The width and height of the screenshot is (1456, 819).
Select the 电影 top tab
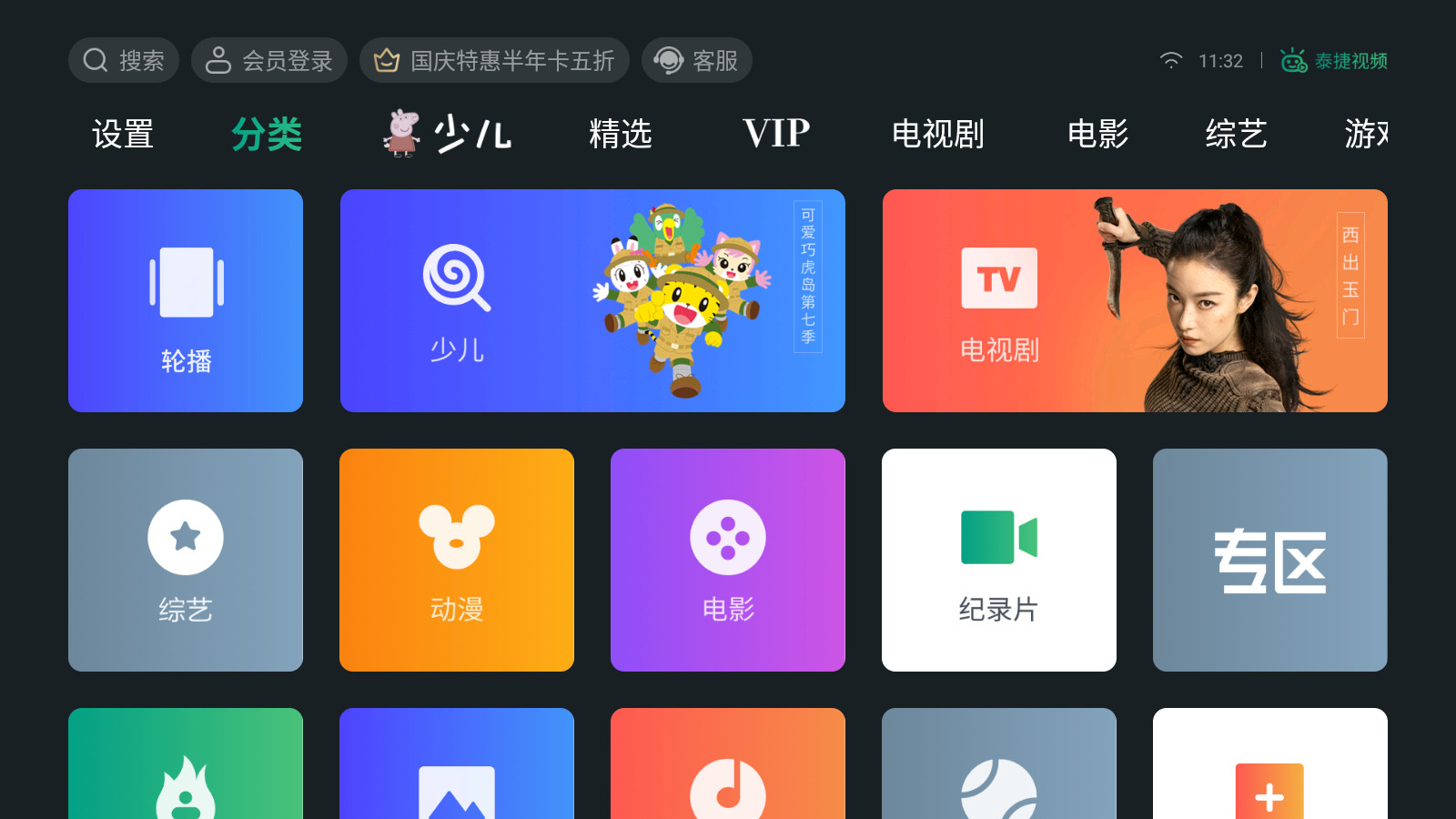[x=1098, y=135]
